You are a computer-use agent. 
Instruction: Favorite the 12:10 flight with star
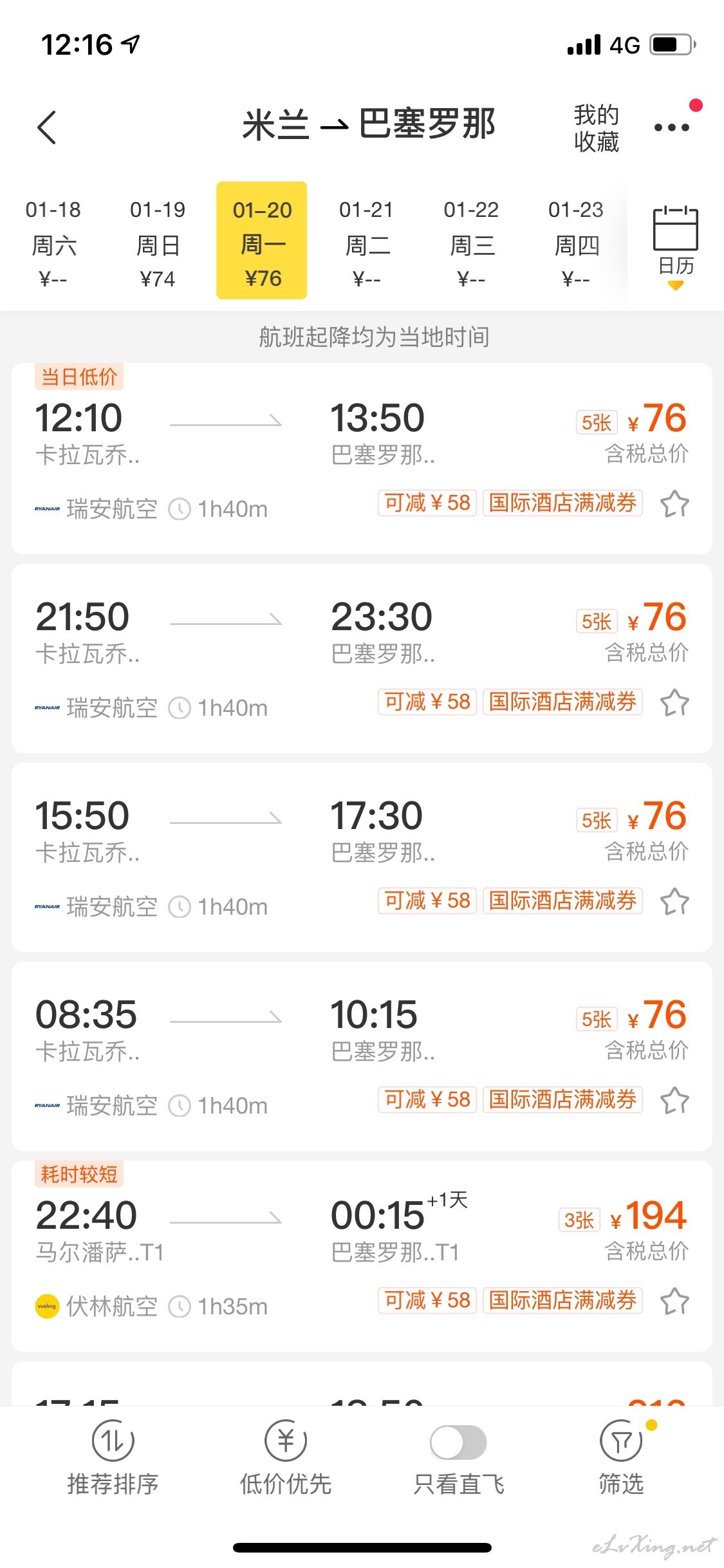[x=675, y=504]
